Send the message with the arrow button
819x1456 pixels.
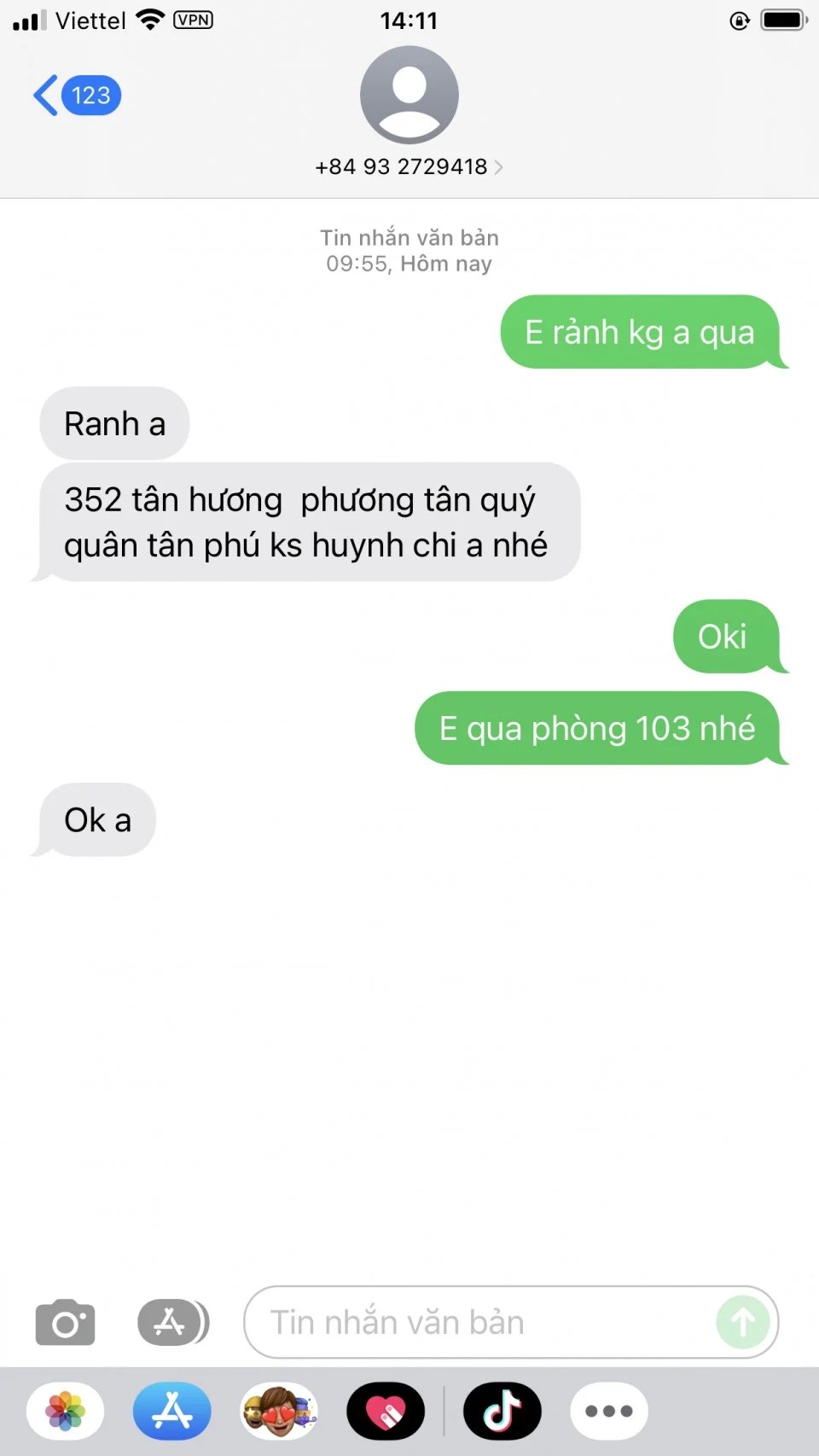(742, 1322)
